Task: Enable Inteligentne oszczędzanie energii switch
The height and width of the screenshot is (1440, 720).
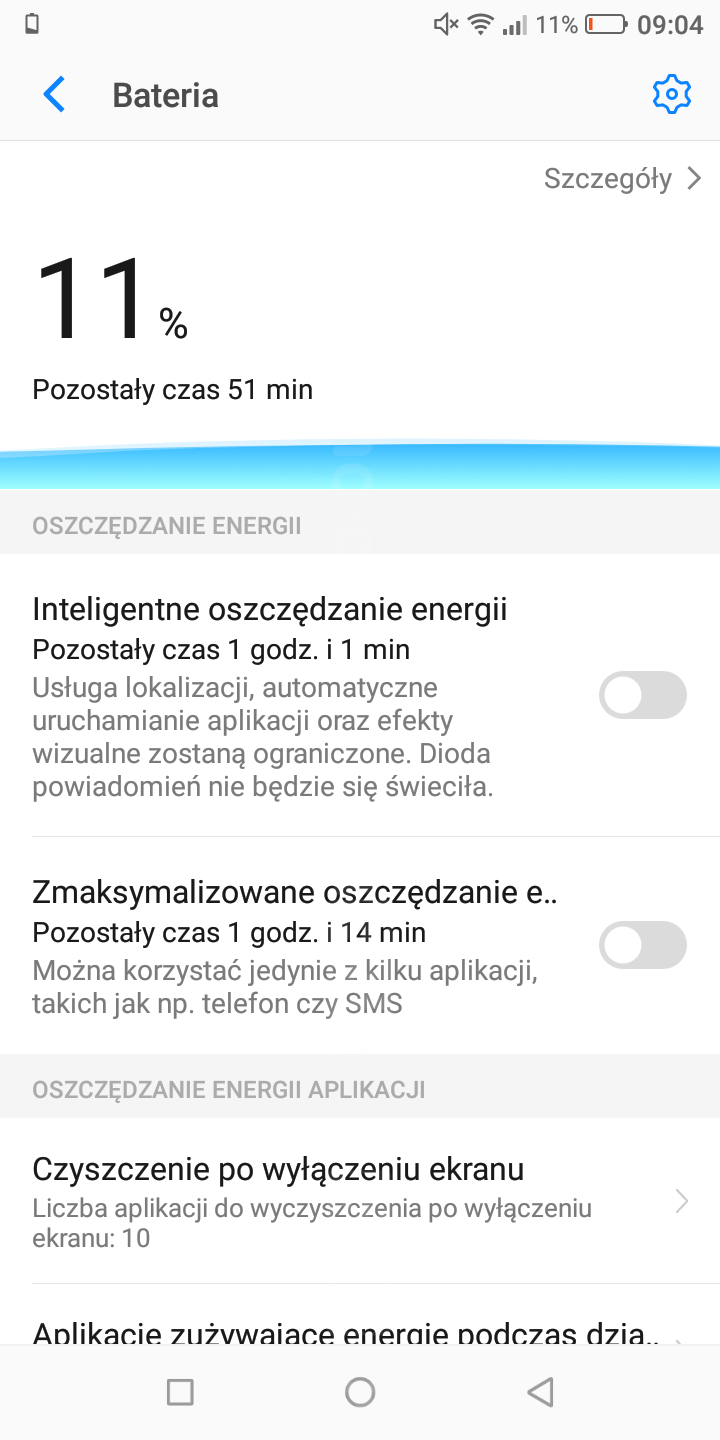Action: click(x=642, y=695)
